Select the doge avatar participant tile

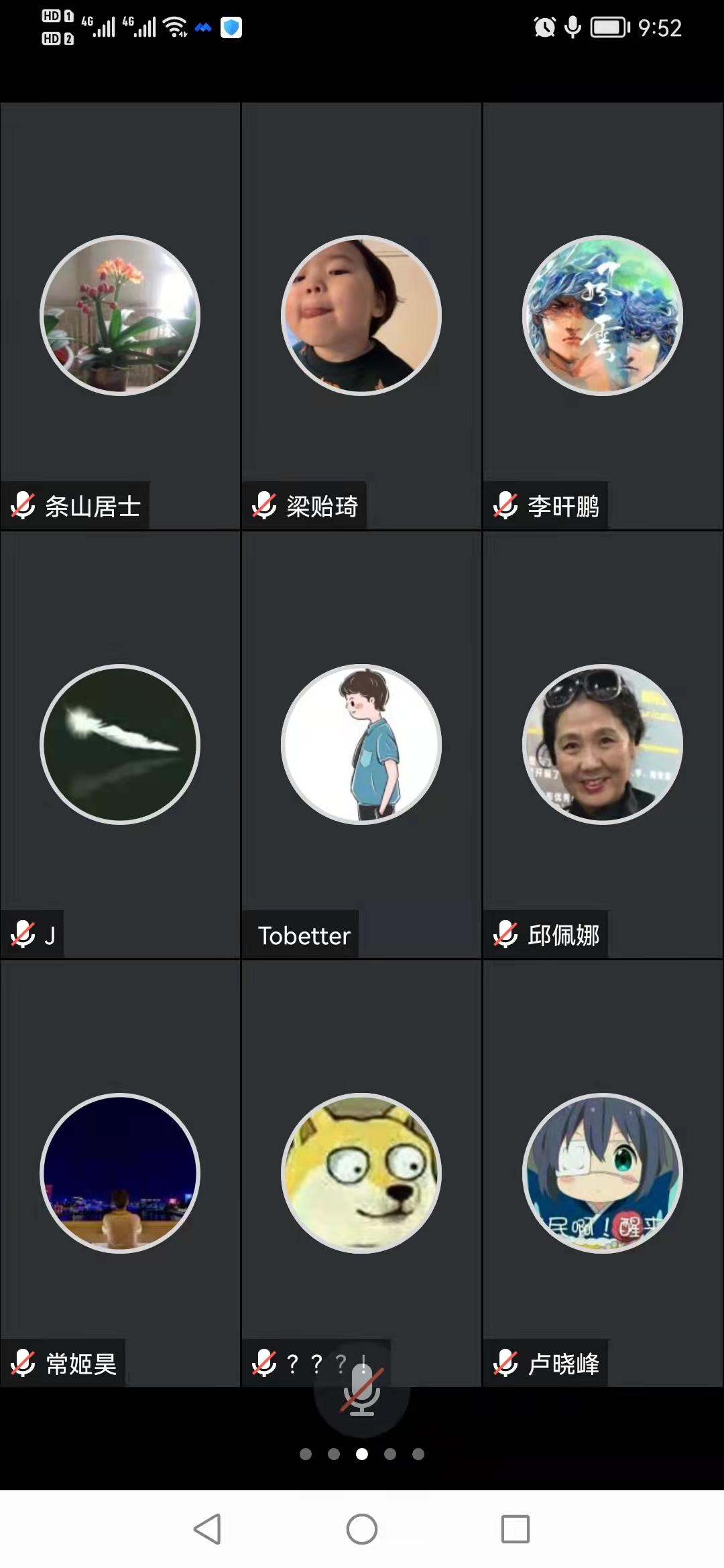[x=361, y=1173]
